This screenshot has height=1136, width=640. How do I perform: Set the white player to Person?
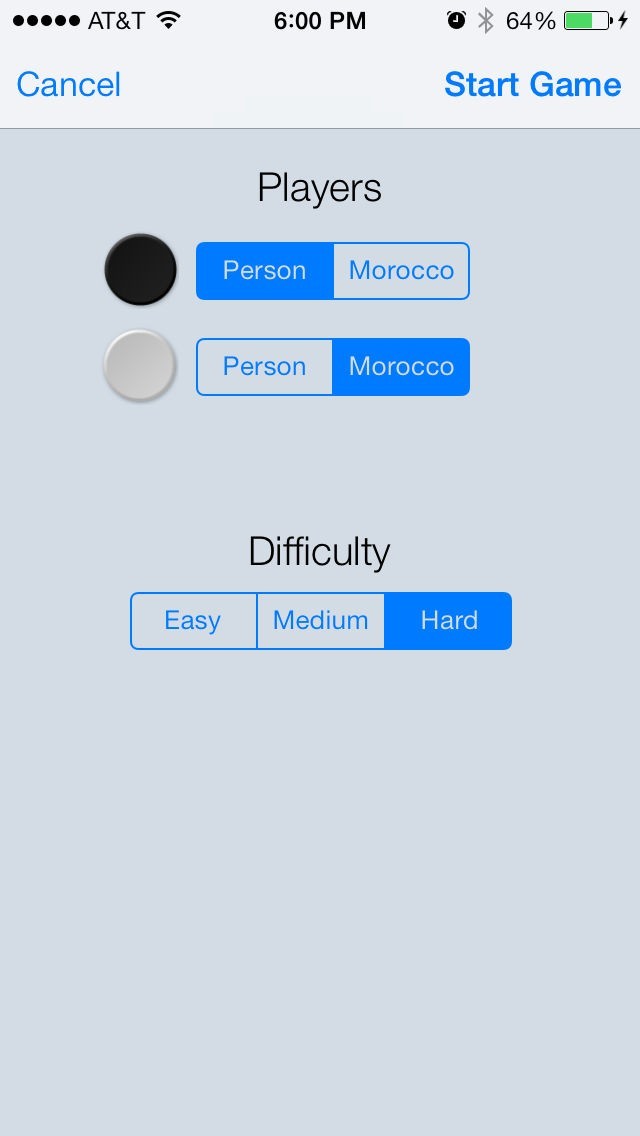point(265,367)
